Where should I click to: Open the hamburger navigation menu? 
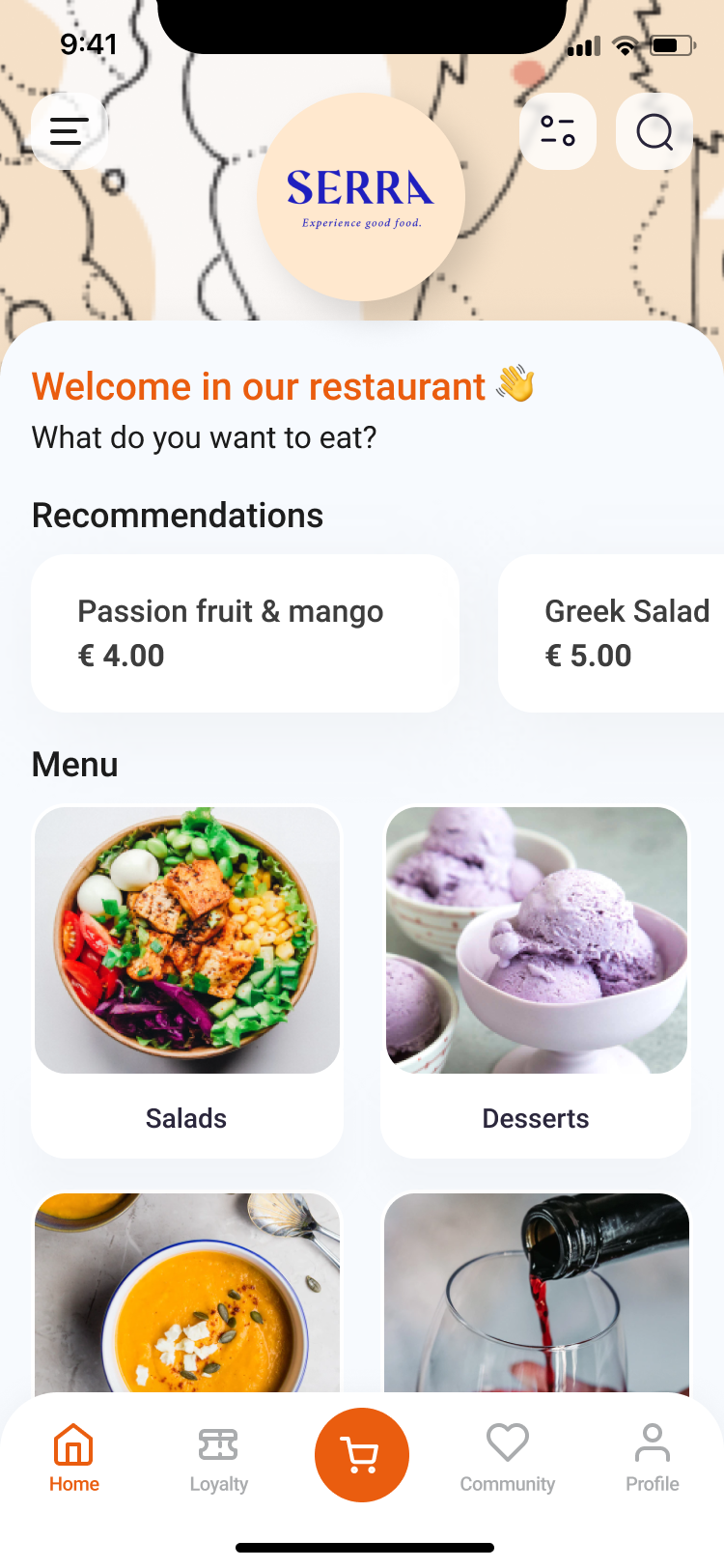pyautogui.click(x=68, y=131)
